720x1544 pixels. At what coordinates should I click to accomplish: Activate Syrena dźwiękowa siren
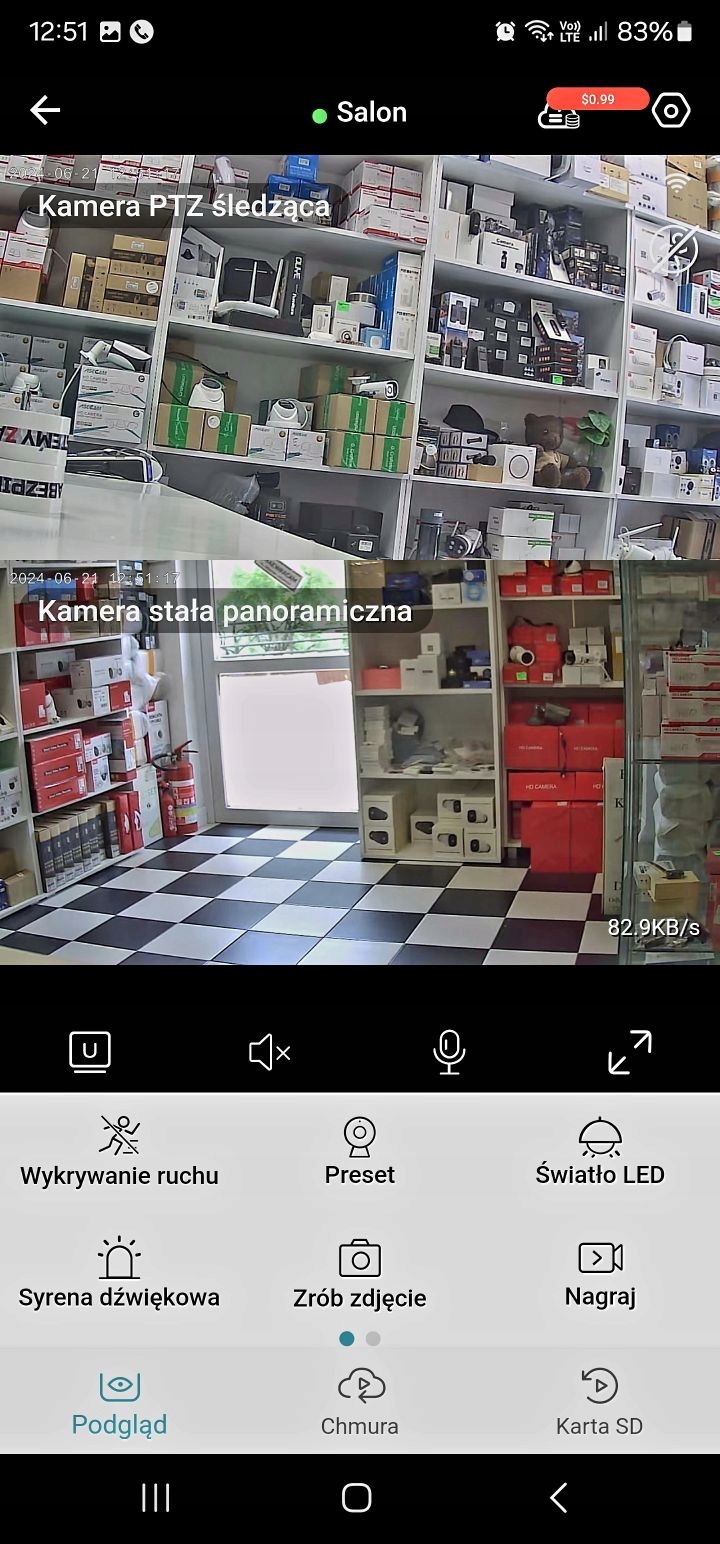click(x=119, y=1275)
